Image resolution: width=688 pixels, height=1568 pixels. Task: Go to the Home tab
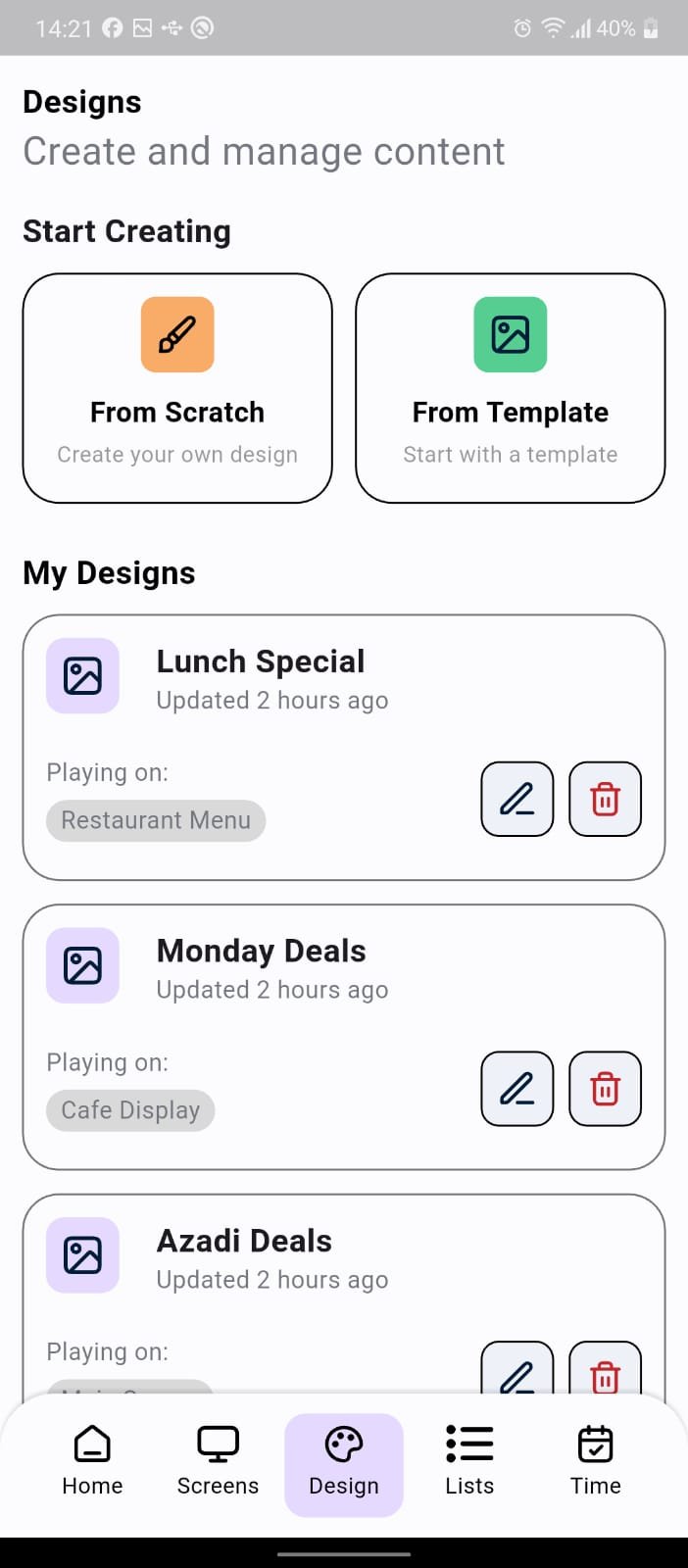click(x=92, y=1461)
